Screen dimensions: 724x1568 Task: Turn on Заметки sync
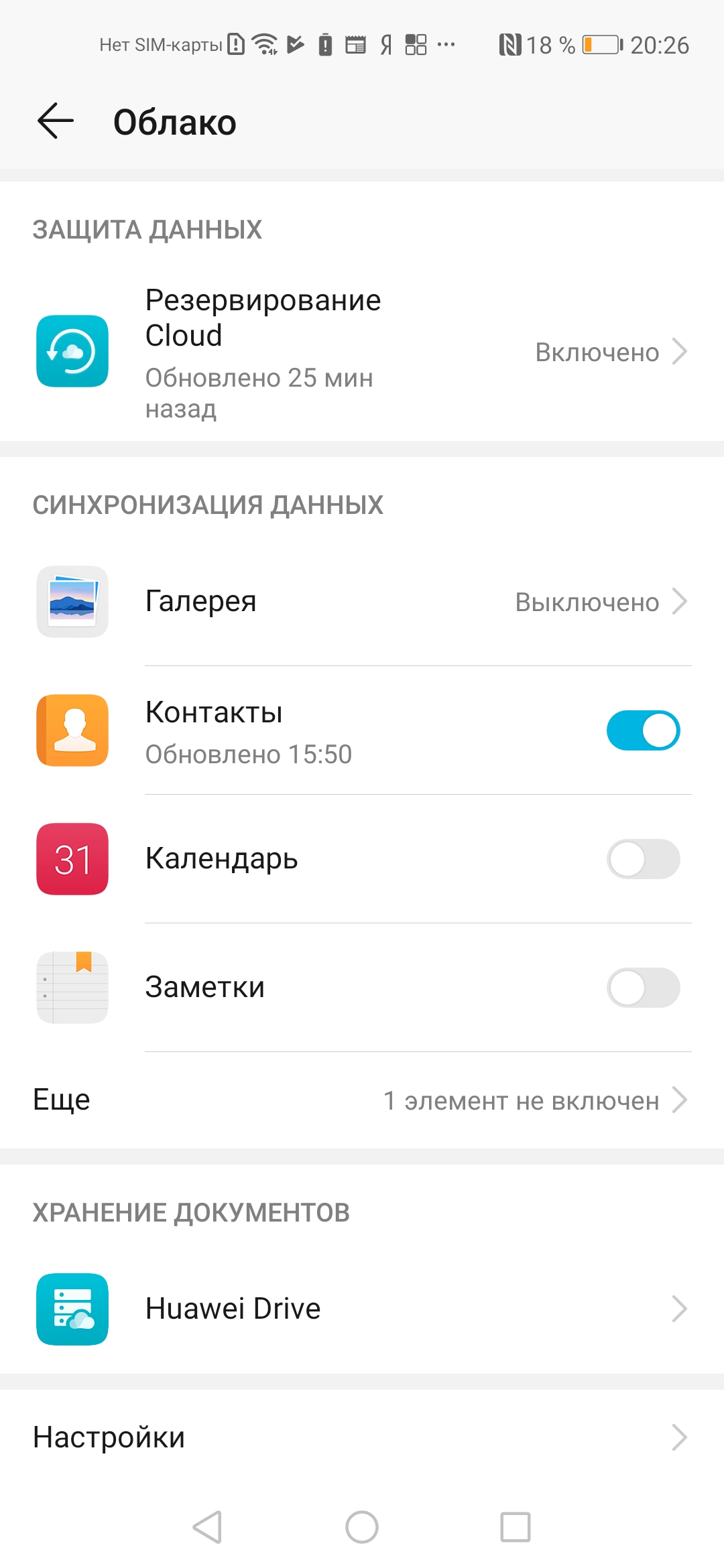[x=642, y=988]
